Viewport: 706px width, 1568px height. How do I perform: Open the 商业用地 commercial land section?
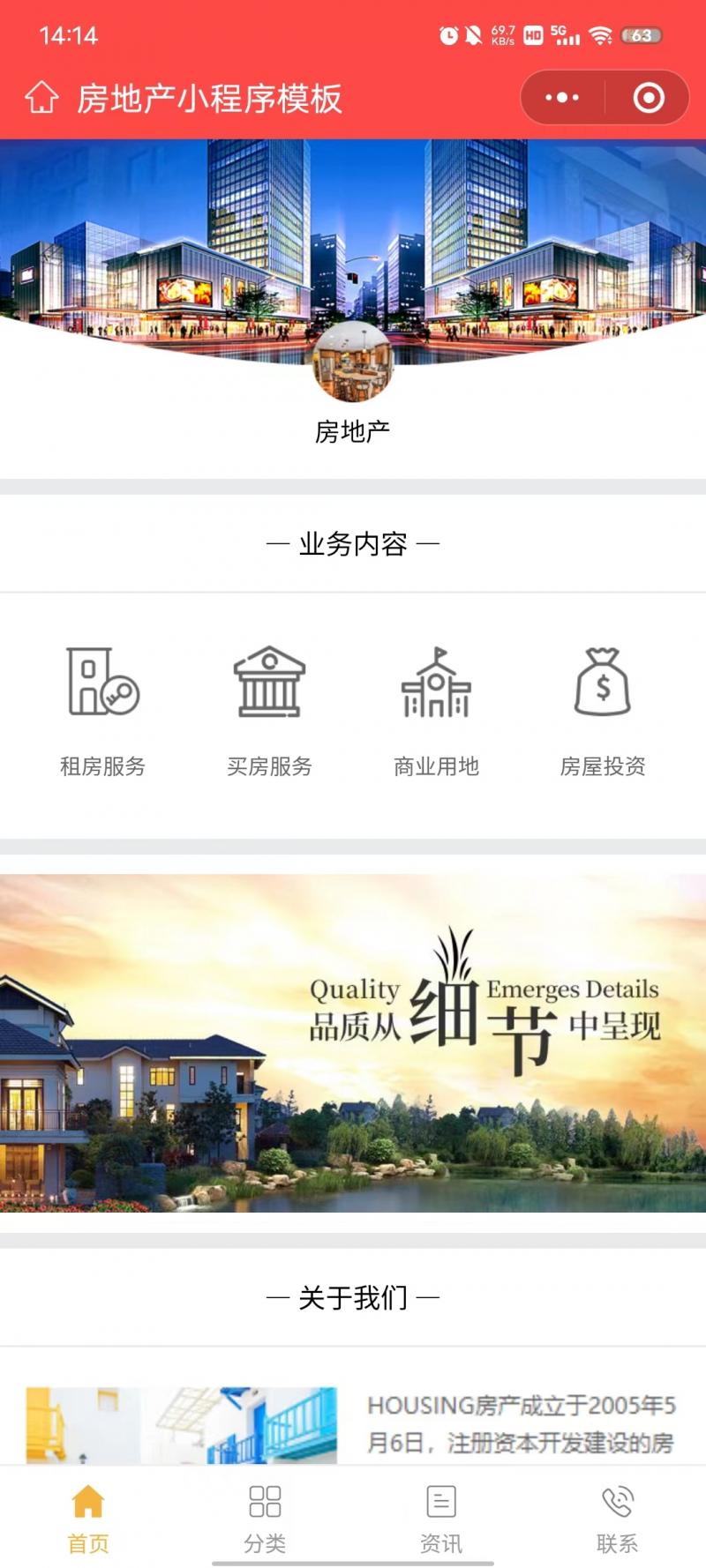point(436,710)
